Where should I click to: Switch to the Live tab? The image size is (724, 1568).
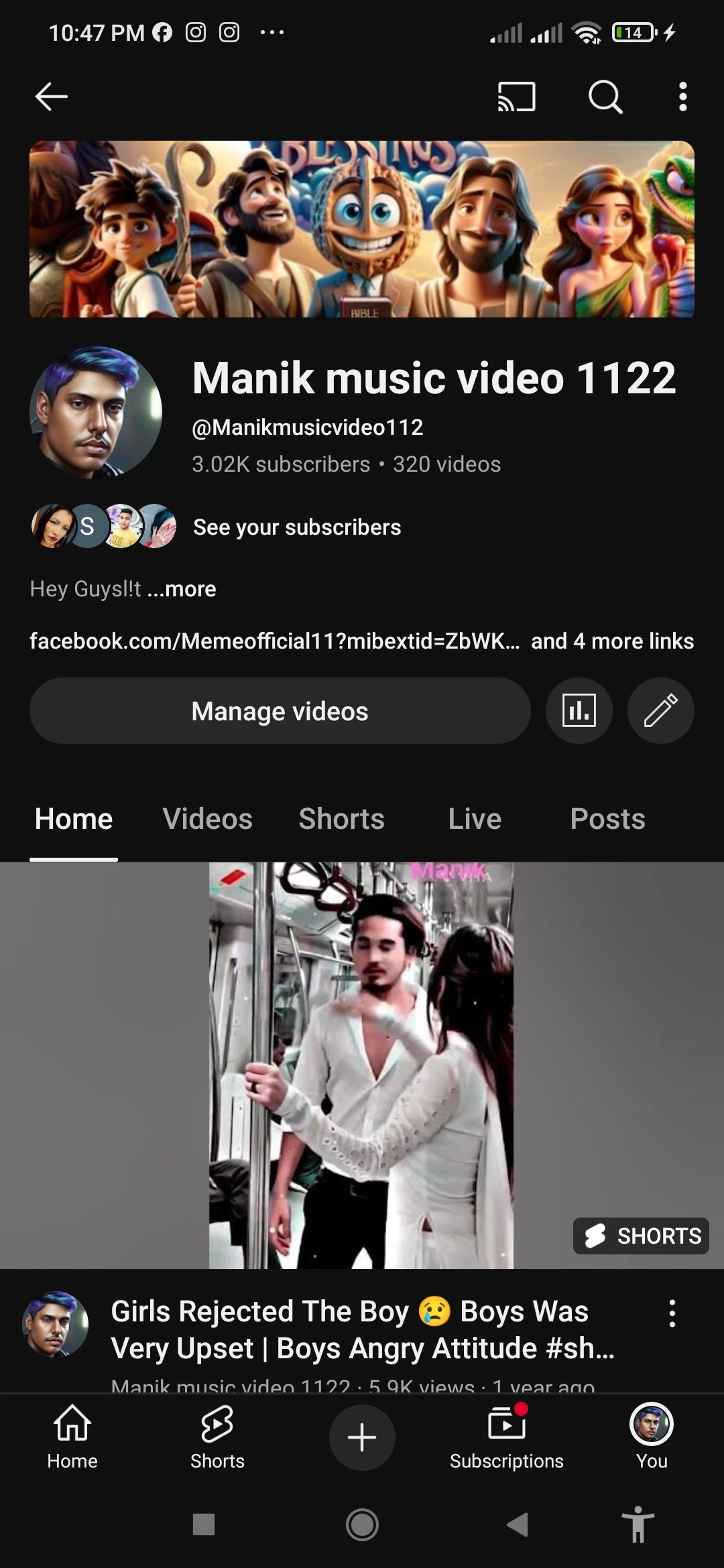475,819
